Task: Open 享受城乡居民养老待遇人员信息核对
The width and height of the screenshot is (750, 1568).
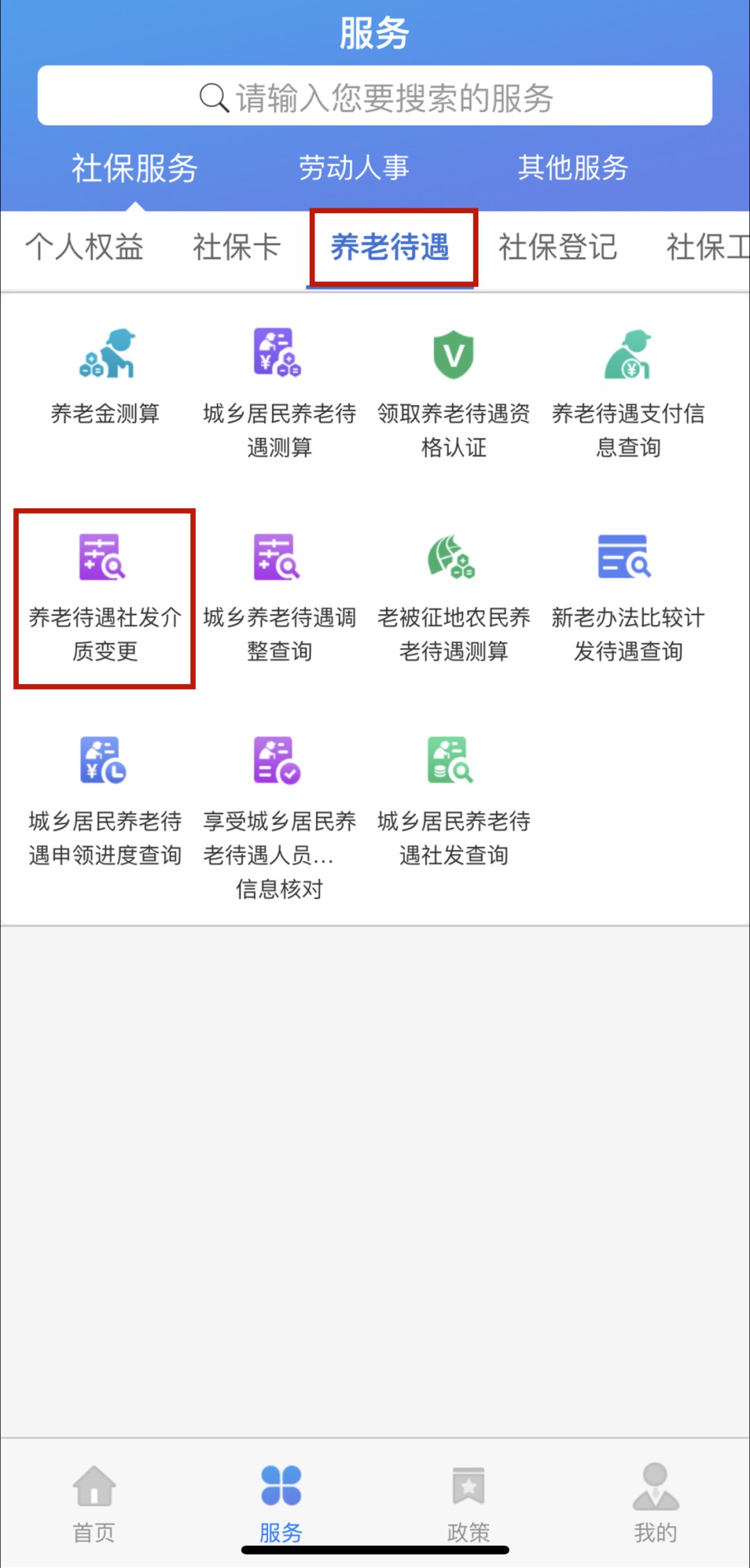Action: [x=279, y=816]
